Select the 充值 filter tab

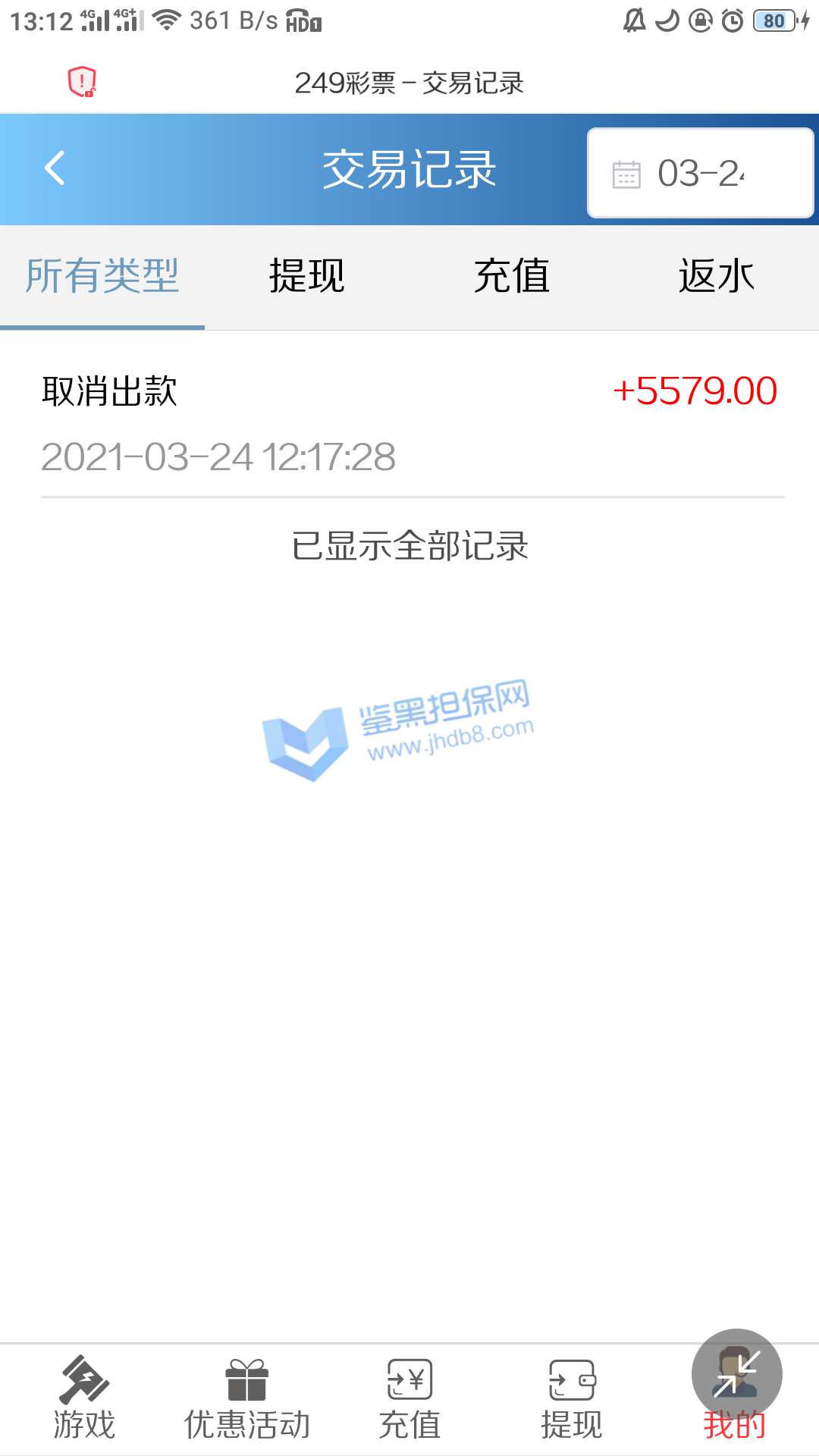pos(512,276)
